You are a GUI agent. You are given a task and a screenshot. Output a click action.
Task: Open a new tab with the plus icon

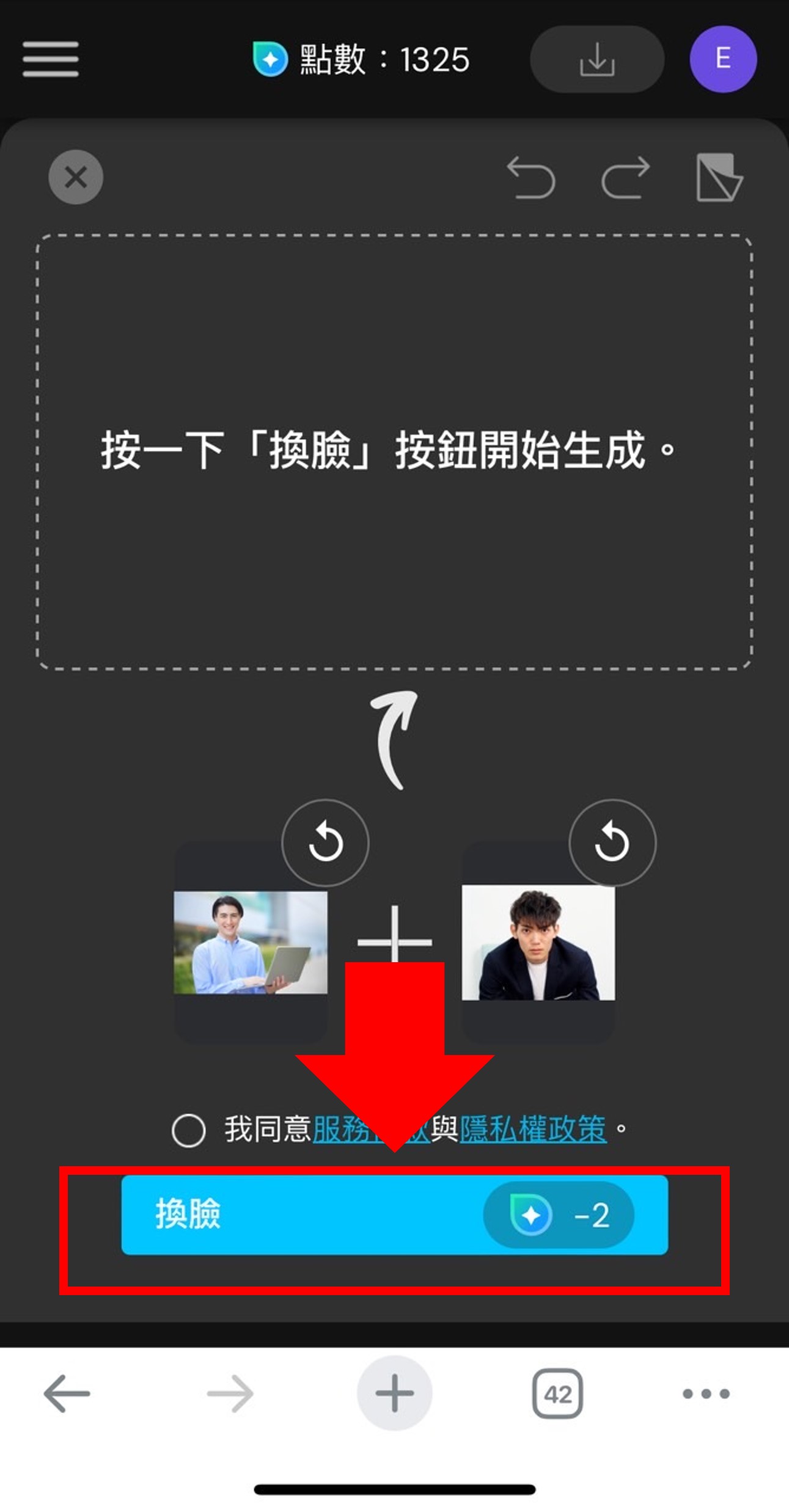point(394,1393)
